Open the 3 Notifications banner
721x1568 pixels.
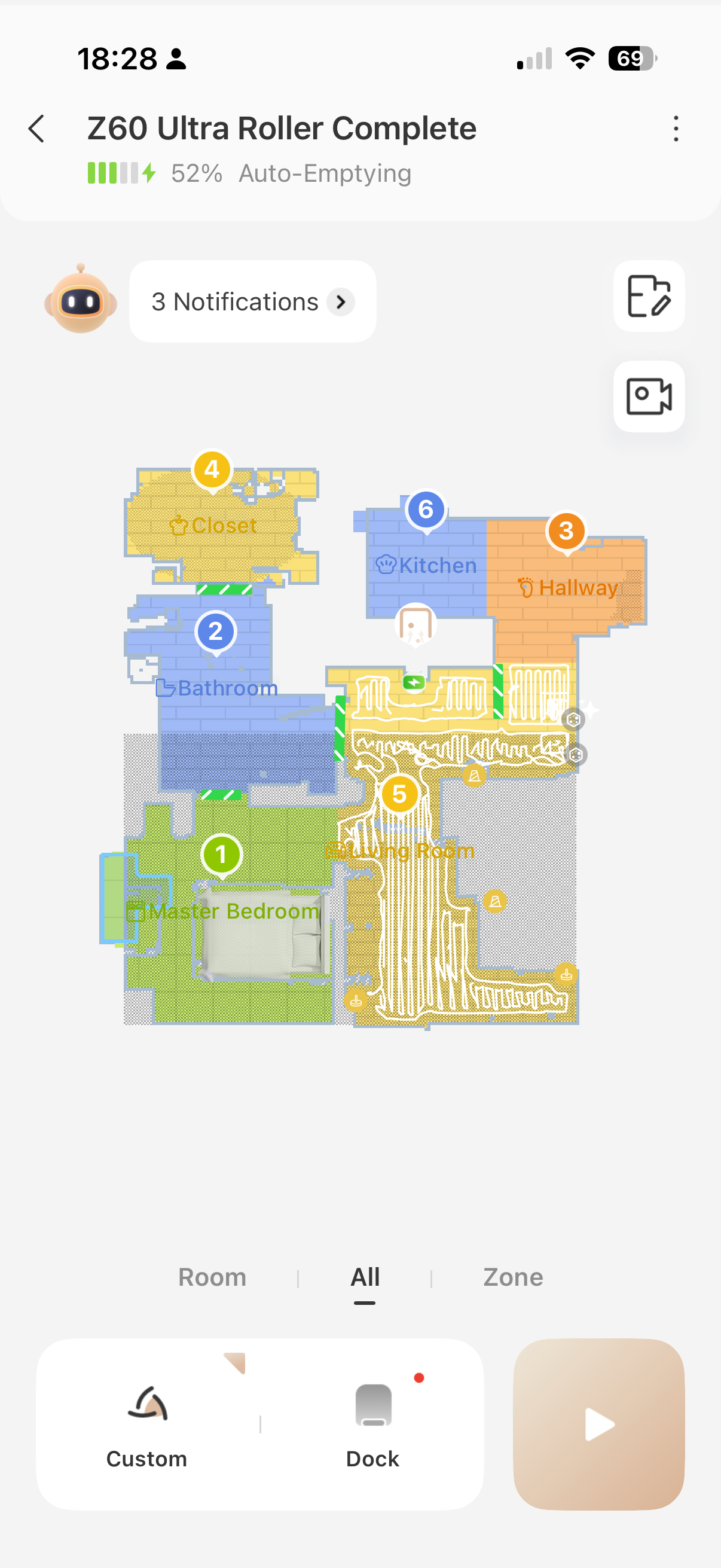coord(252,302)
